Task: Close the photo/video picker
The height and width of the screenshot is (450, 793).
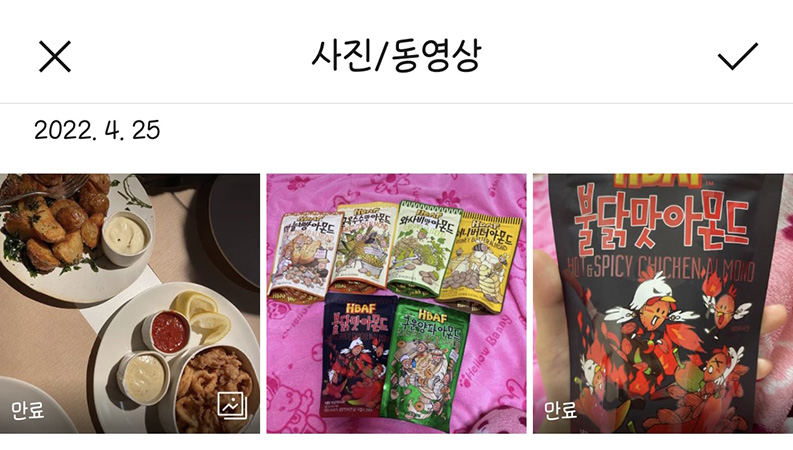Action: pyautogui.click(x=55, y=57)
